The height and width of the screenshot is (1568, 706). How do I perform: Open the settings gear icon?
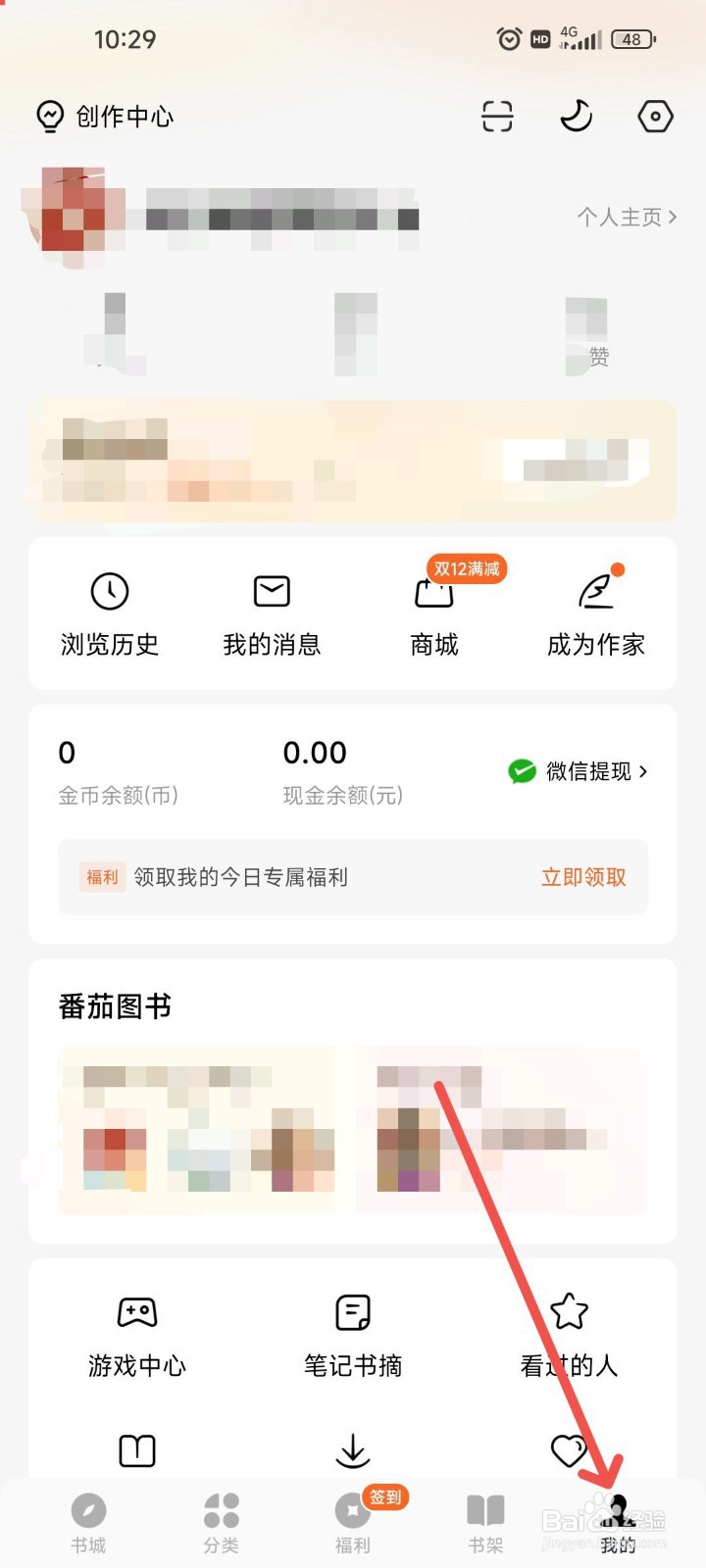tap(654, 116)
